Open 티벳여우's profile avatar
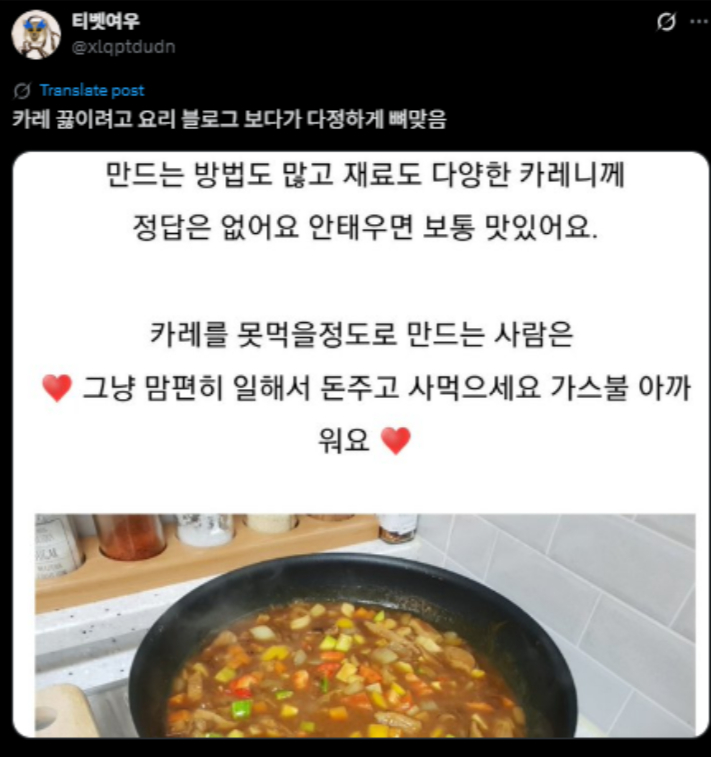 click(35, 35)
